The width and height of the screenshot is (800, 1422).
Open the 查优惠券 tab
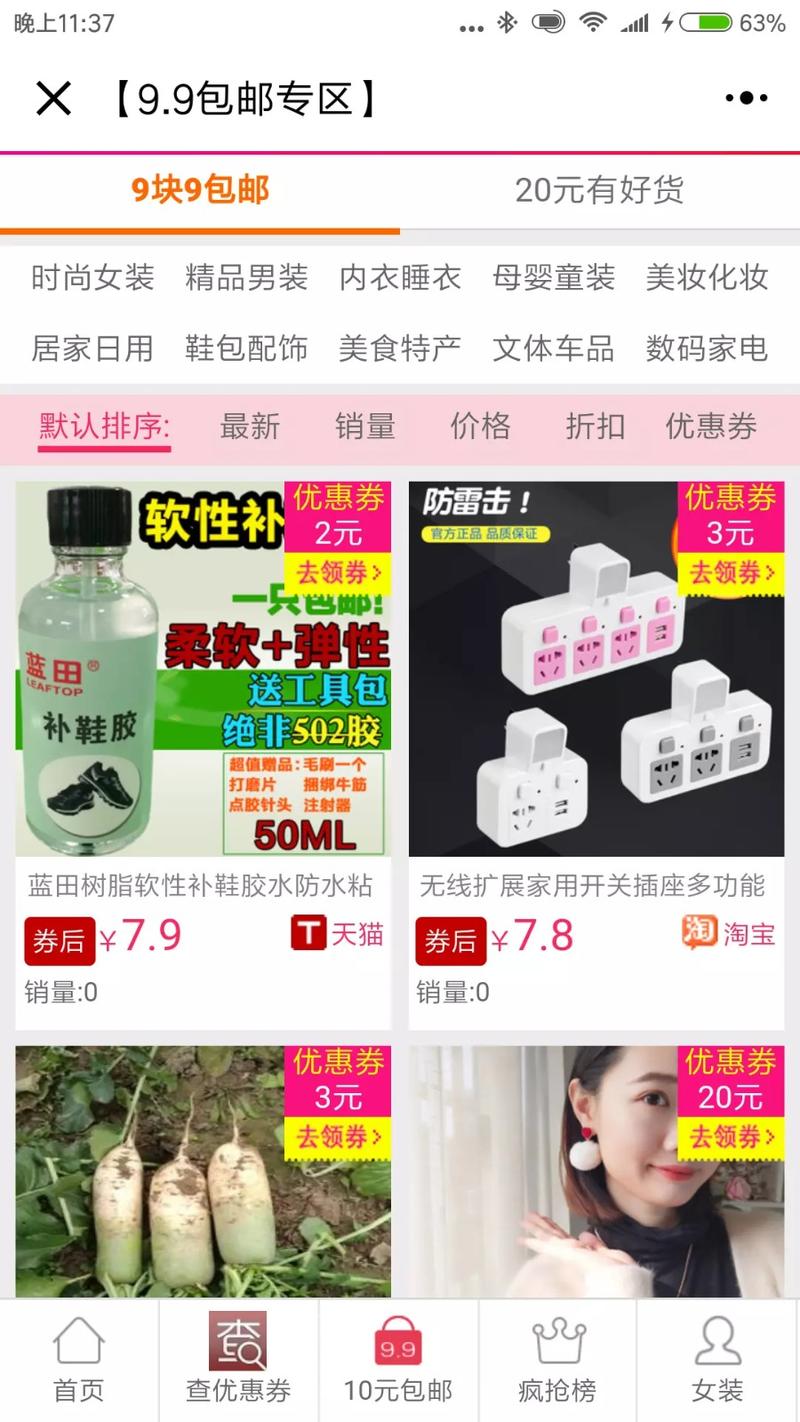[x=238, y=1360]
